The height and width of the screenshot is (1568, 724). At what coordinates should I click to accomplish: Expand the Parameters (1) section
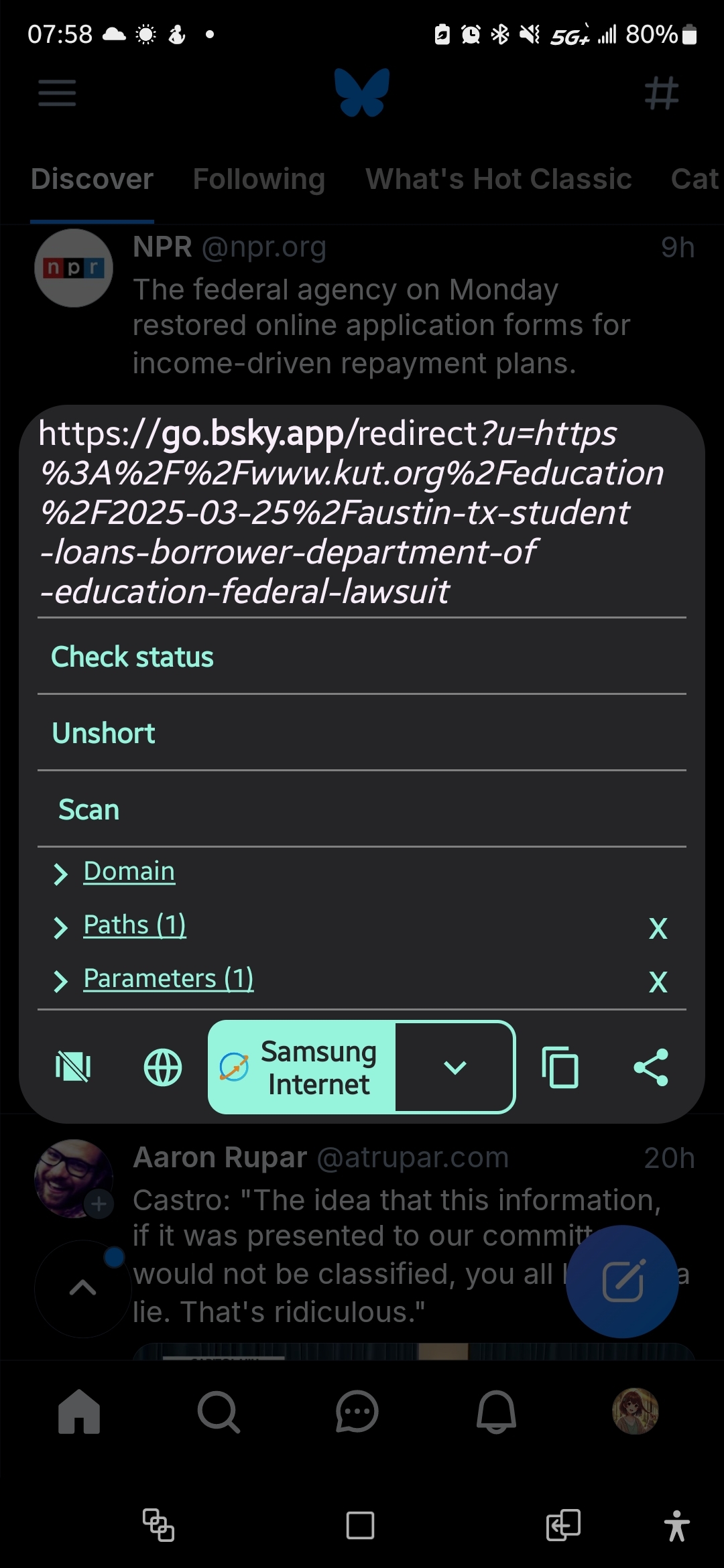point(168,979)
